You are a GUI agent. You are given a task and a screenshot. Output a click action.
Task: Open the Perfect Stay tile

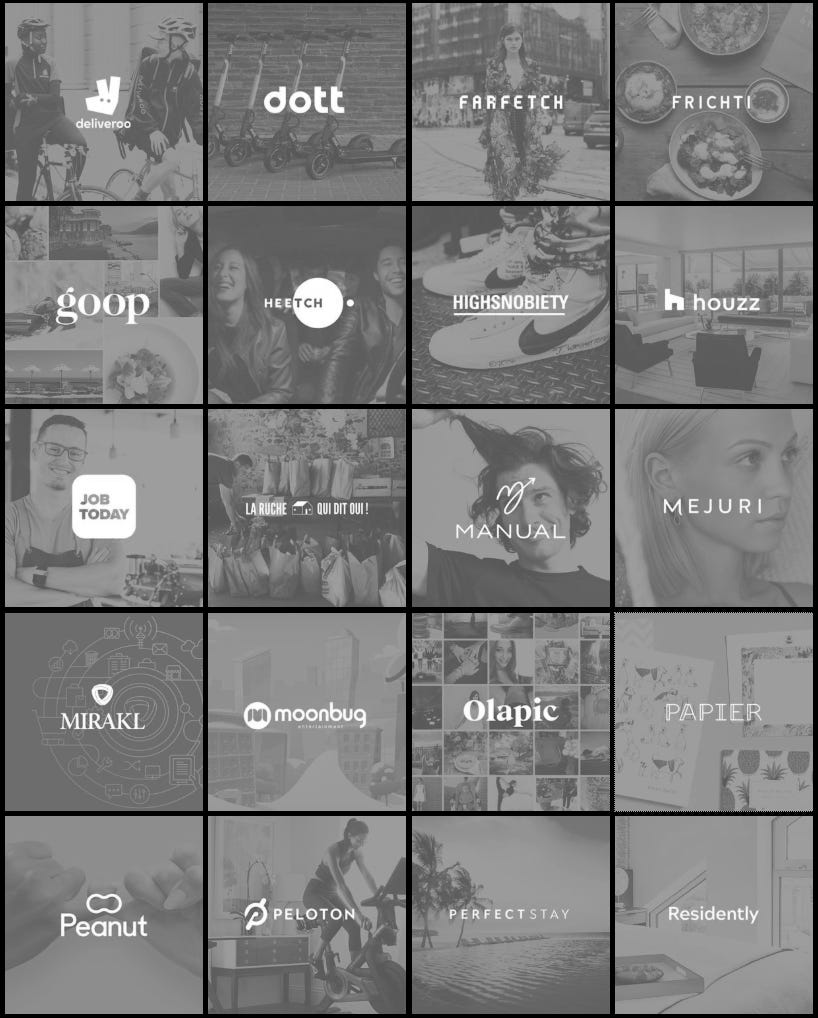511,914
